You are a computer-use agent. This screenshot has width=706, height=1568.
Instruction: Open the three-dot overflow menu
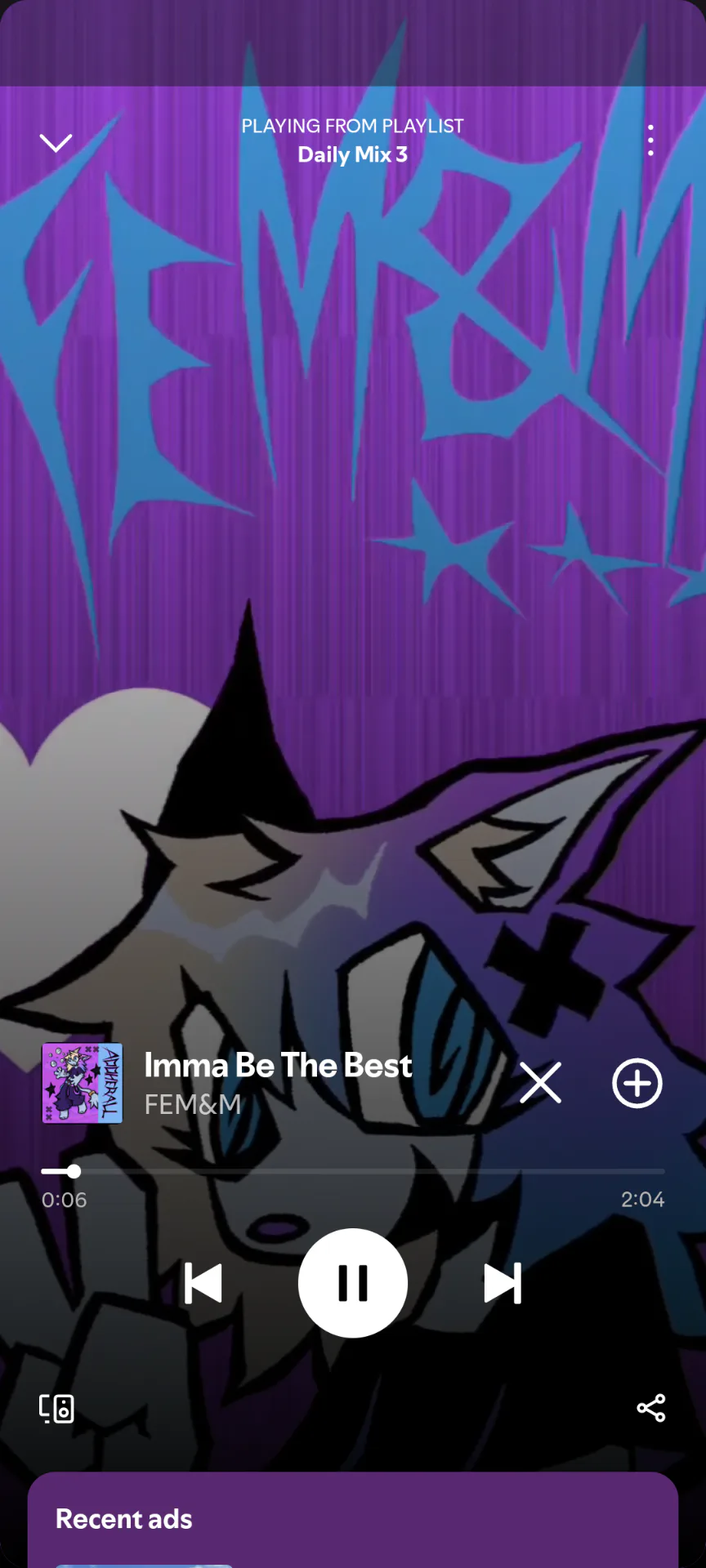pyautogui.click(x=650, y=140)
